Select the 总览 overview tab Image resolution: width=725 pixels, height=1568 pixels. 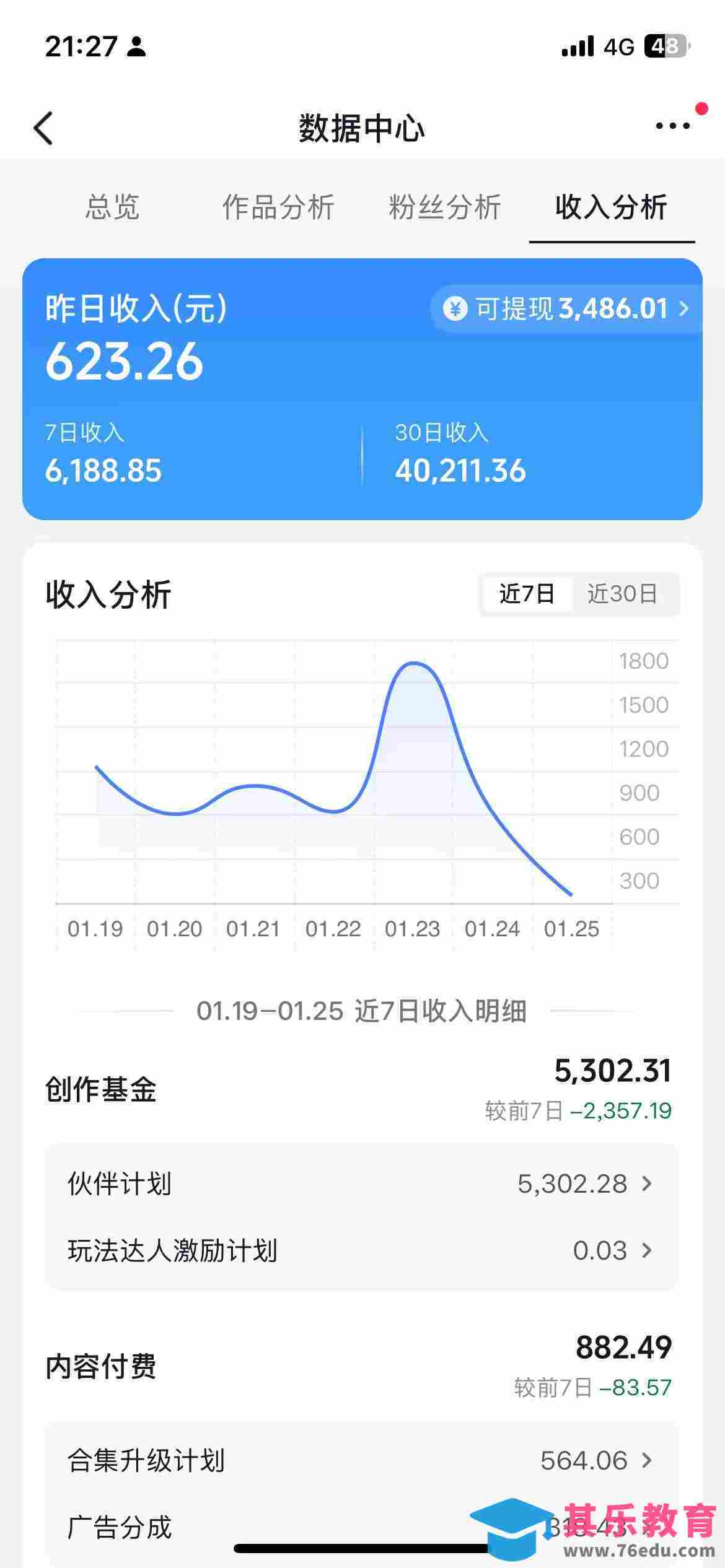click(x=115, y=209)
